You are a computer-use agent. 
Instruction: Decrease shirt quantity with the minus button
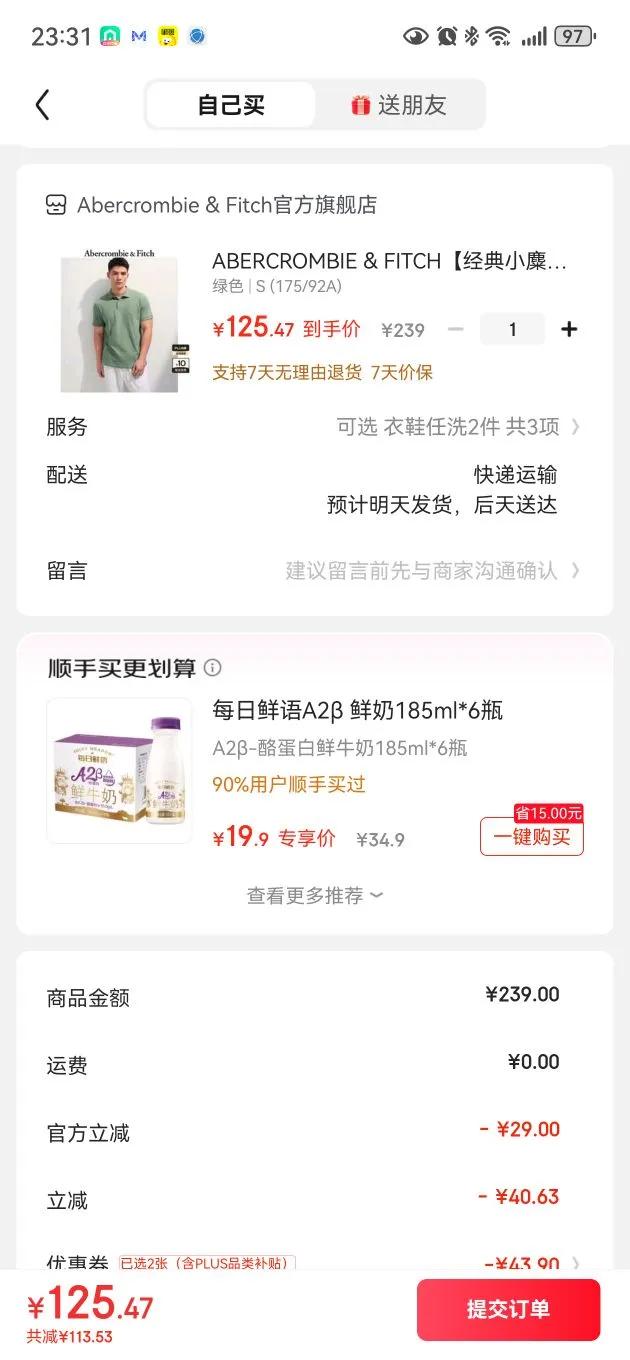pyautogui.click(x=456, y=329)
